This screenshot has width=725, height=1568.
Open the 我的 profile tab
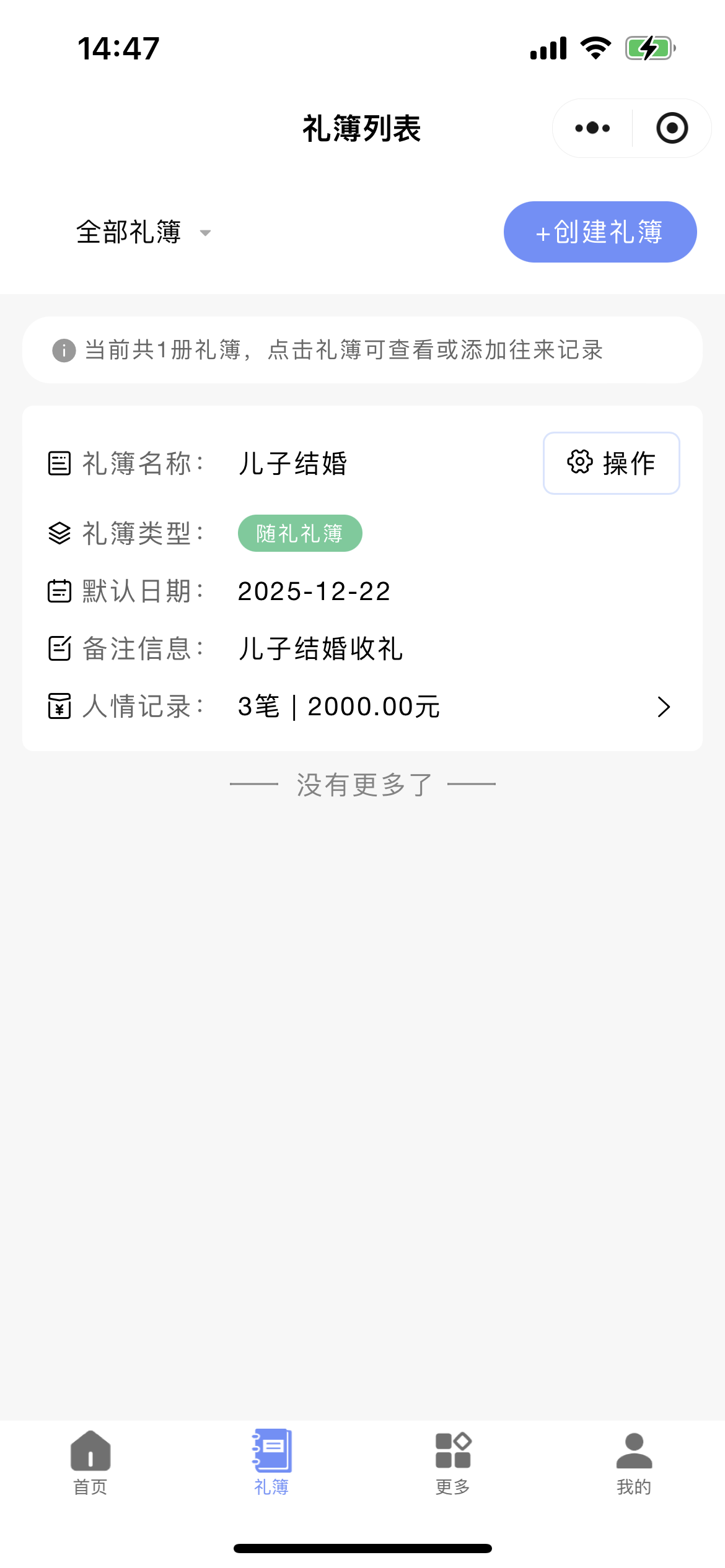tap(634, 1461)
